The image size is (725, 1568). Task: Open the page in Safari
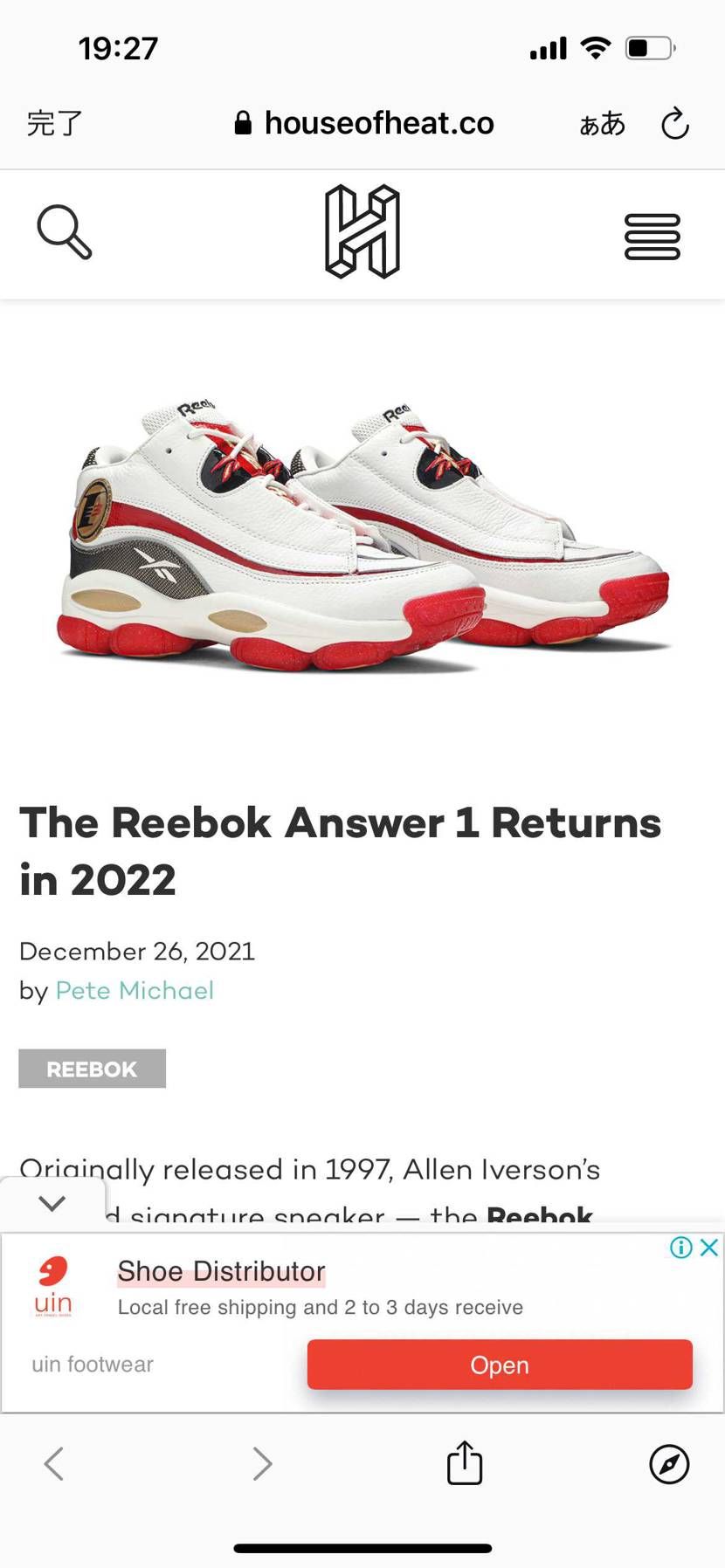(669, 1463)
